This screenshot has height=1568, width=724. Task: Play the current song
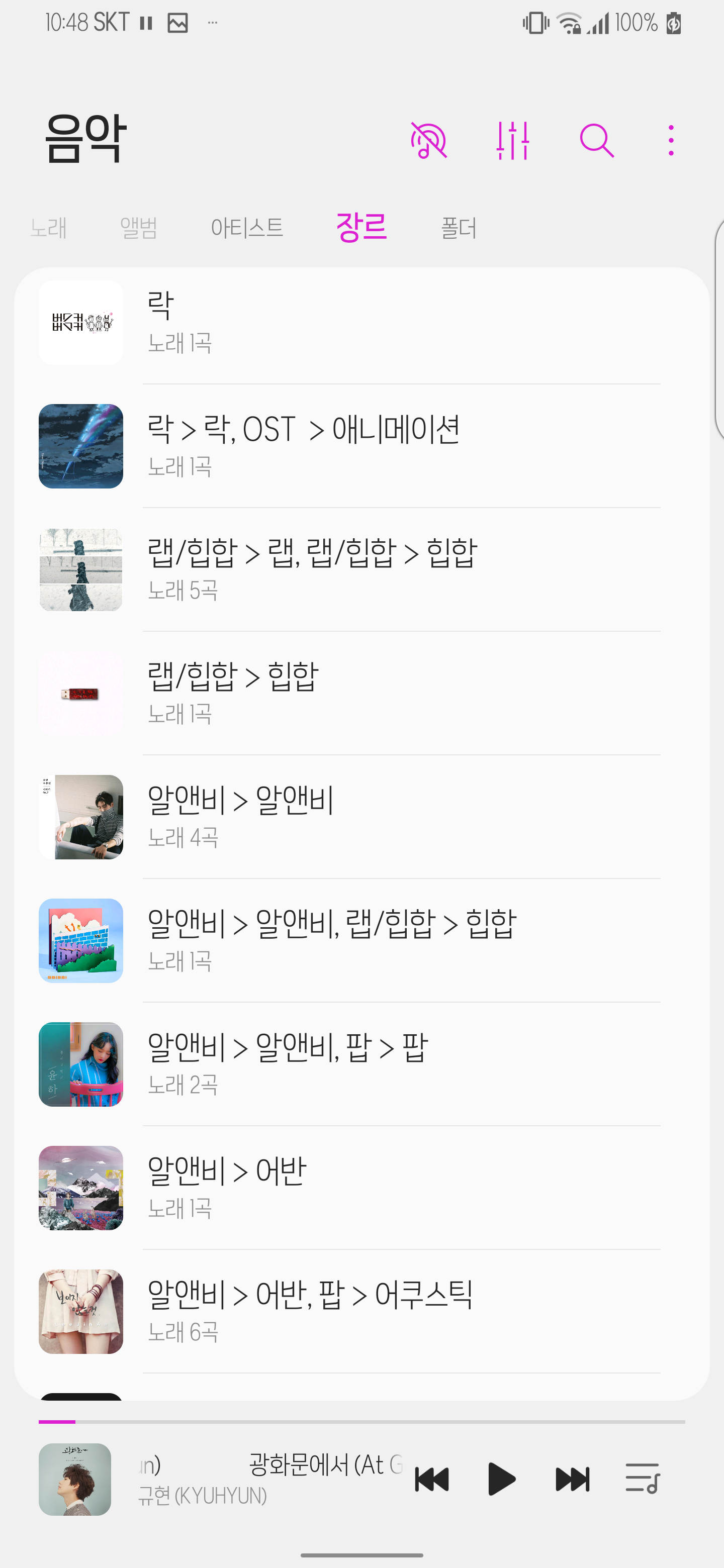tap(502, 1479)
